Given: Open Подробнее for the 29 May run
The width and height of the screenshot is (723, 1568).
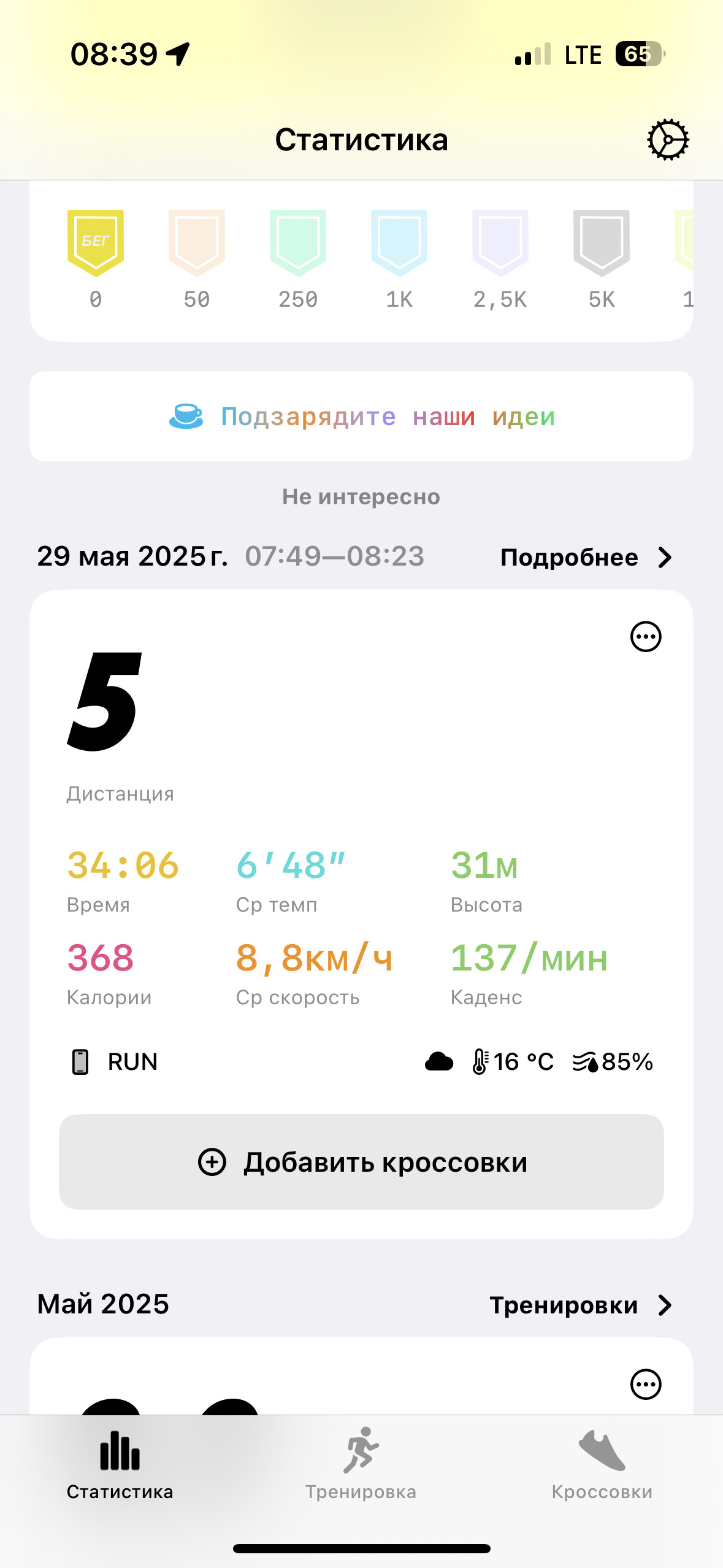Looking at the screenshot, I should click(x=586, y=557).
